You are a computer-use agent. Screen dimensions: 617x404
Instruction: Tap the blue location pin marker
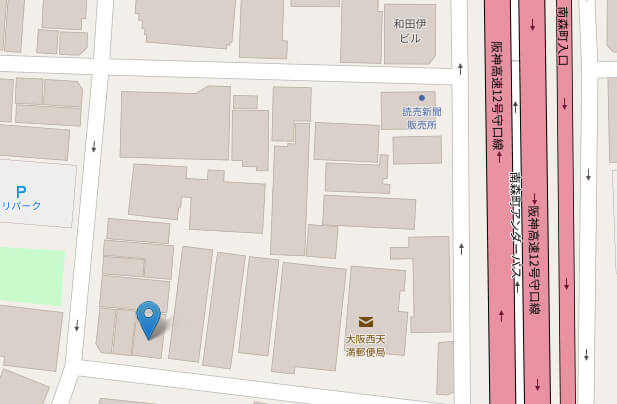pyautogui.click(x=149, y=317)
